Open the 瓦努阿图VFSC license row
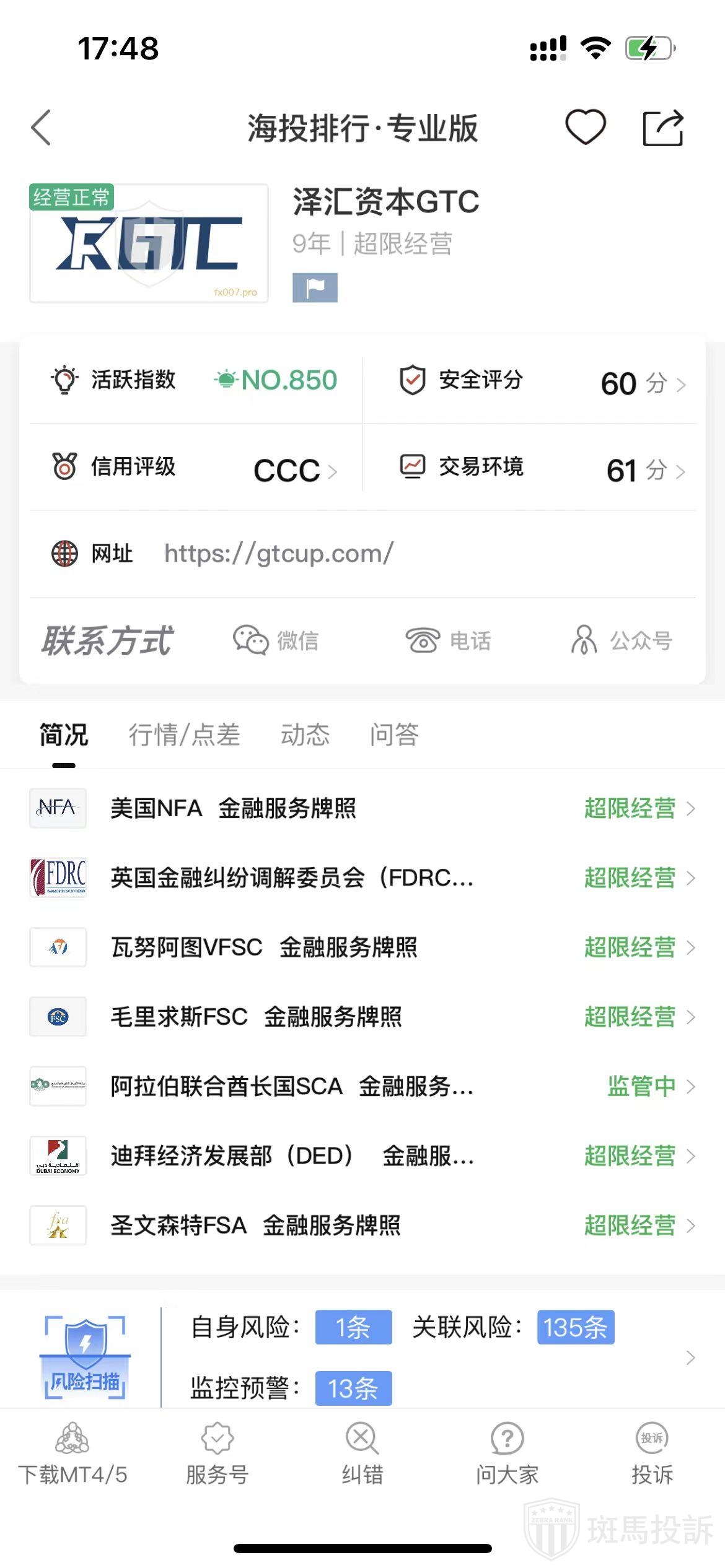Viewport: 725px width, 1568px height. coord(362,947)
